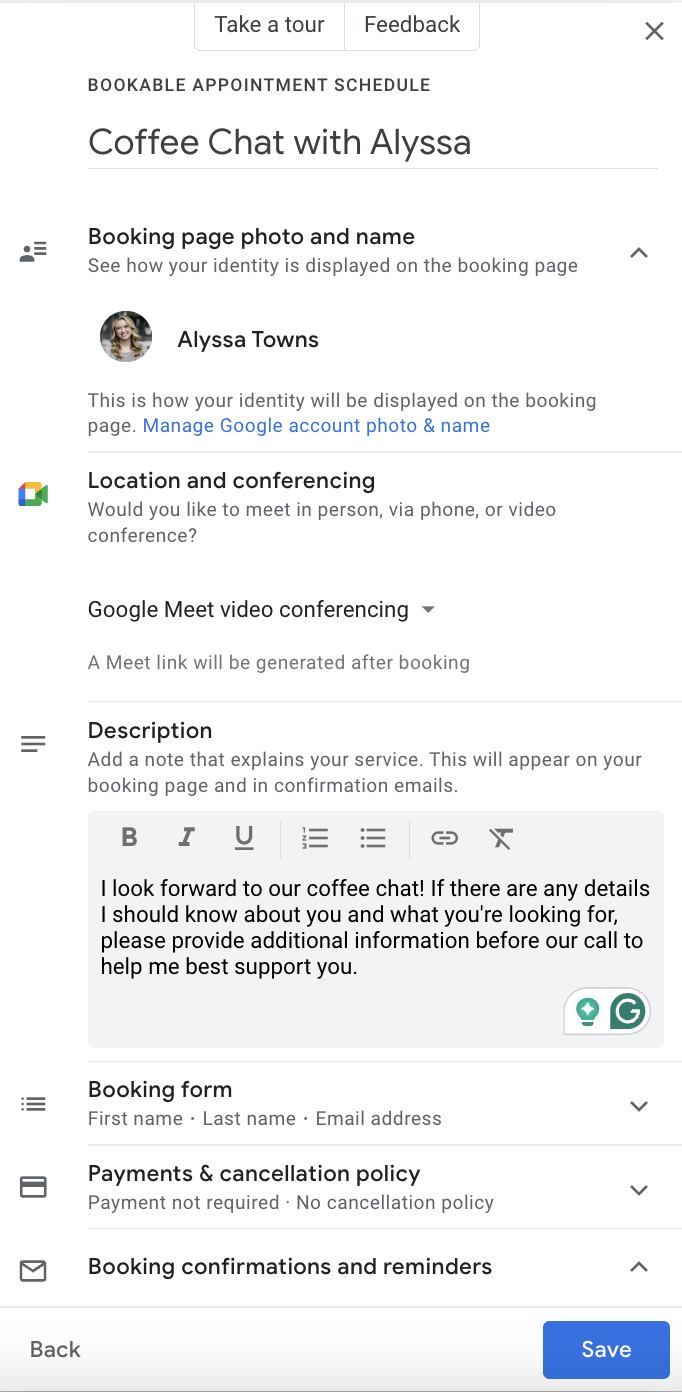Insert a numbered list in description
Viewport: 682px width, 1392px height.
point(315,838)
